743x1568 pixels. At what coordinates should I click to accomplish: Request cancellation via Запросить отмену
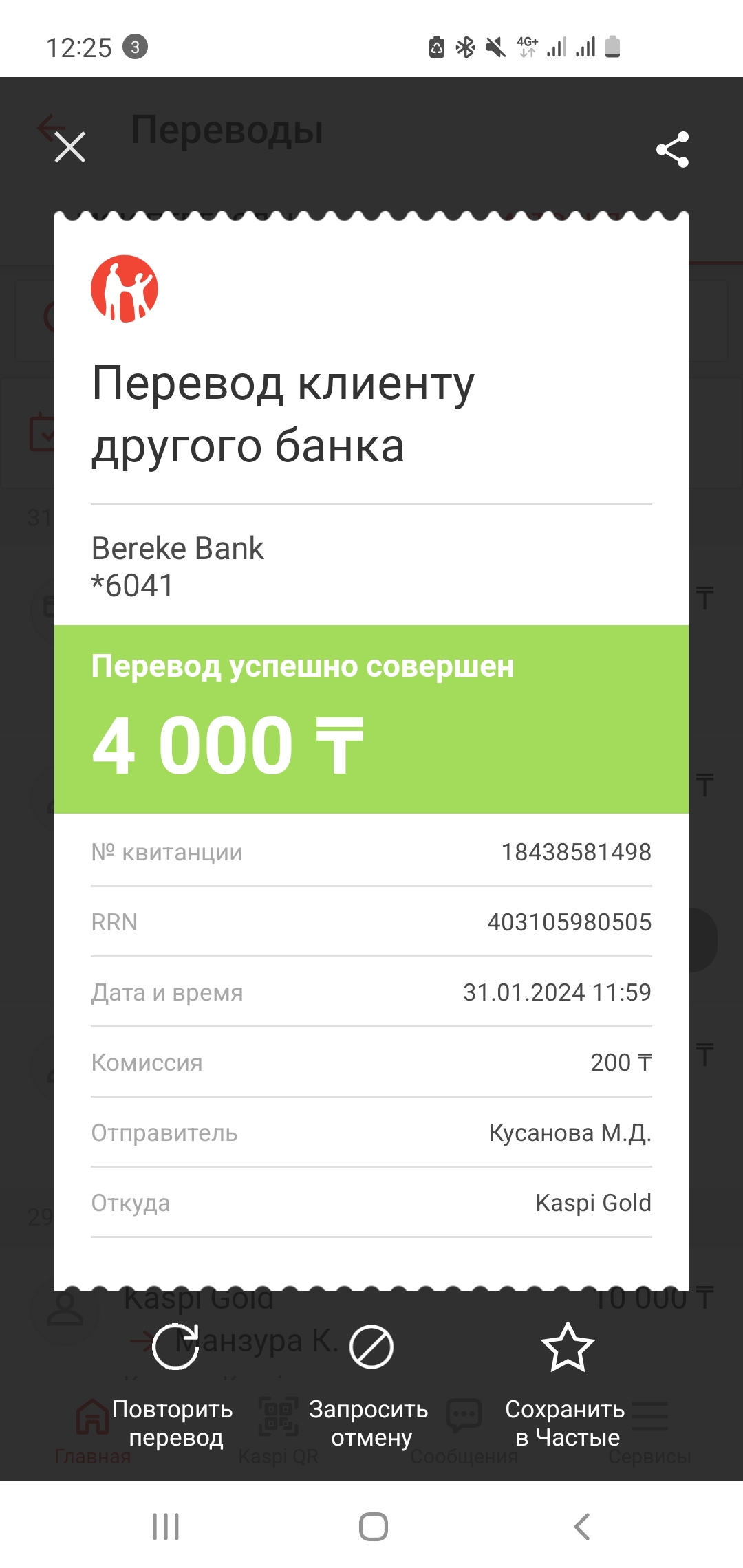point(370,1386)
